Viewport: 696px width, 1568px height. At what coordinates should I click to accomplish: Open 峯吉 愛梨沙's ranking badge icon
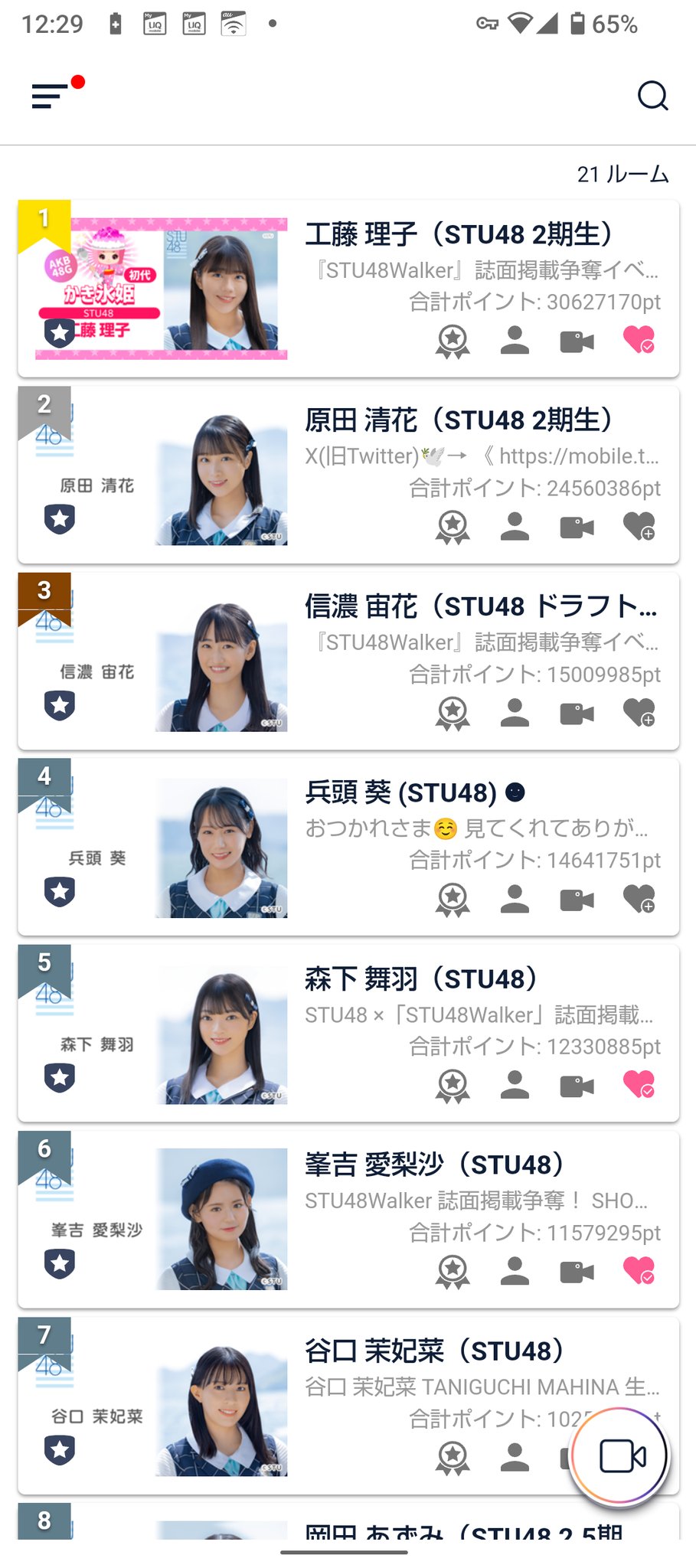(453, 1272)
